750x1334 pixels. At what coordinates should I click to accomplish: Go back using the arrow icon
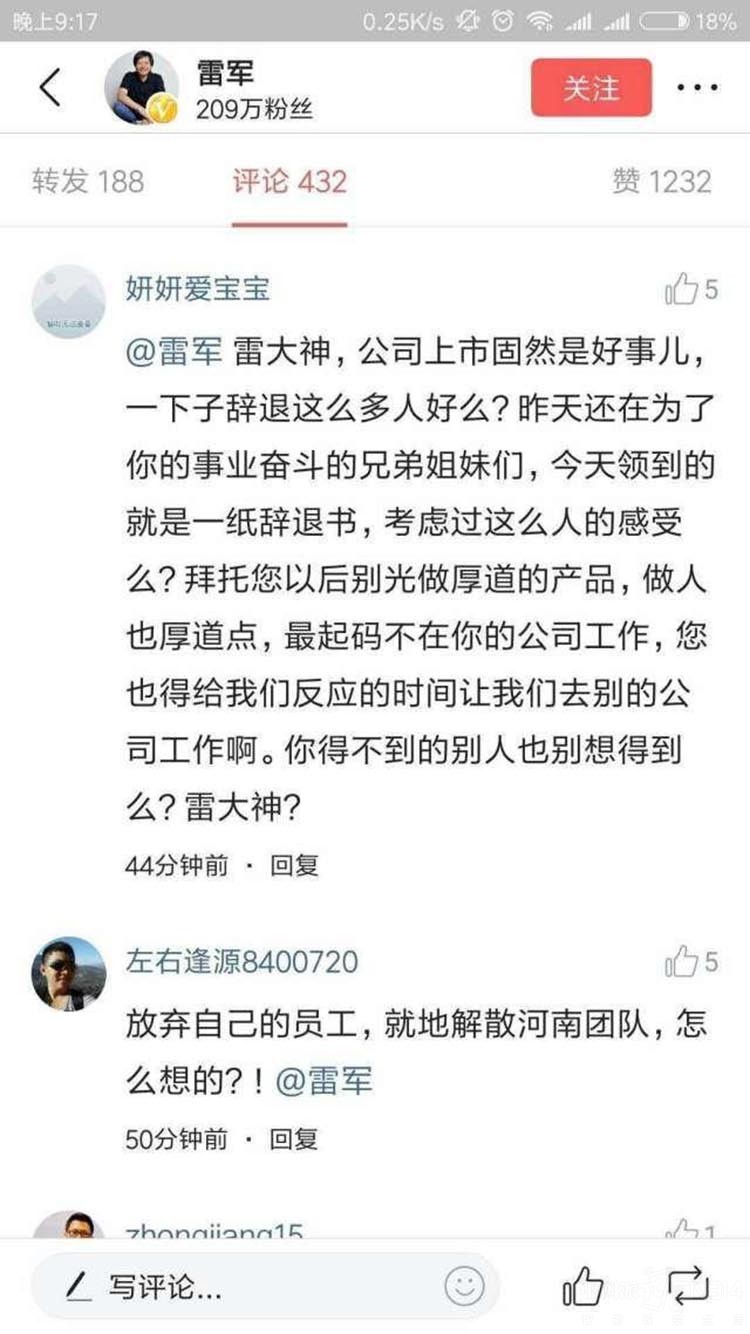pos(50,88)
